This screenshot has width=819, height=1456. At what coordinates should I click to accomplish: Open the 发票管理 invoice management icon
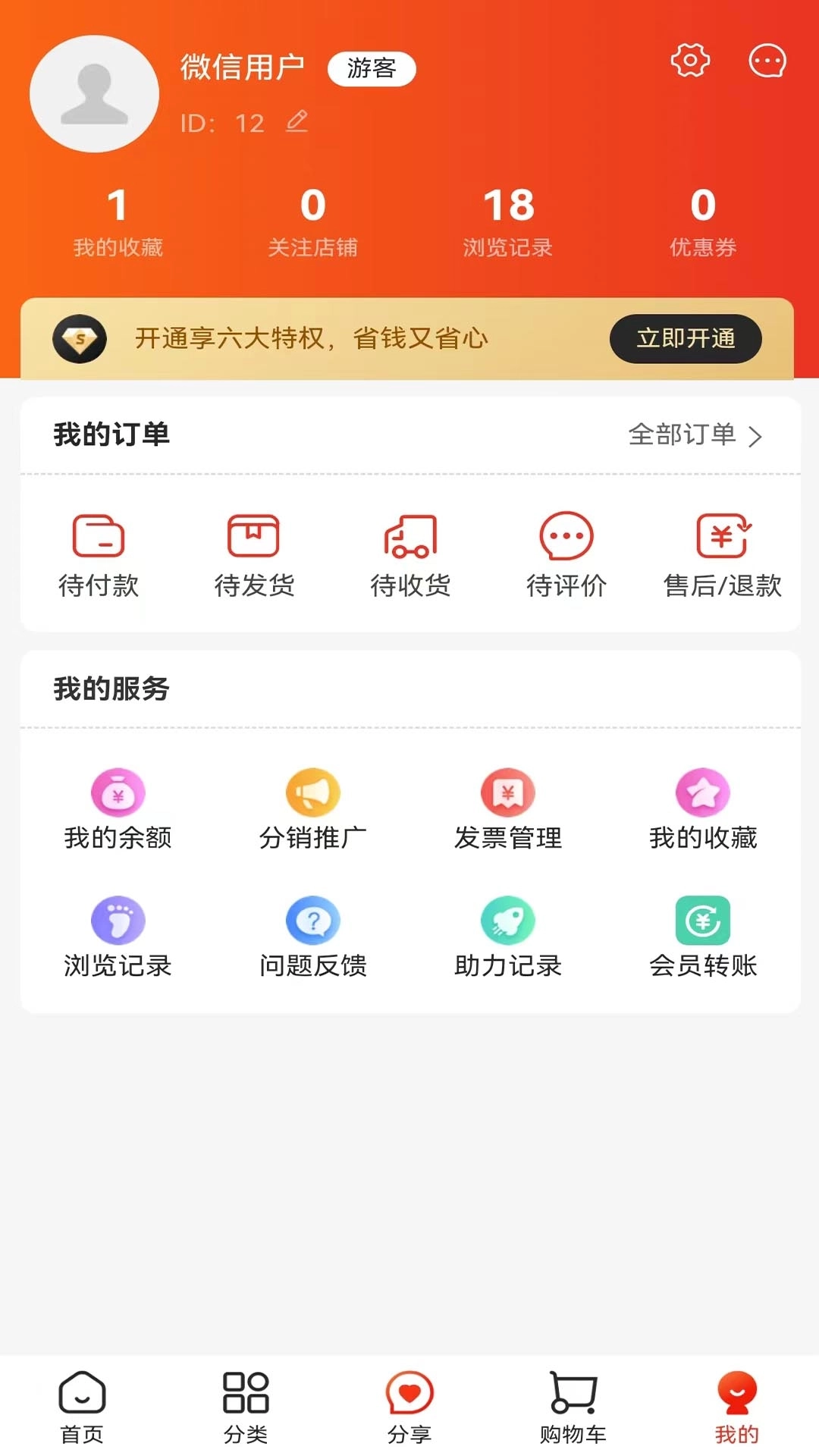click(x=508, y=793)
